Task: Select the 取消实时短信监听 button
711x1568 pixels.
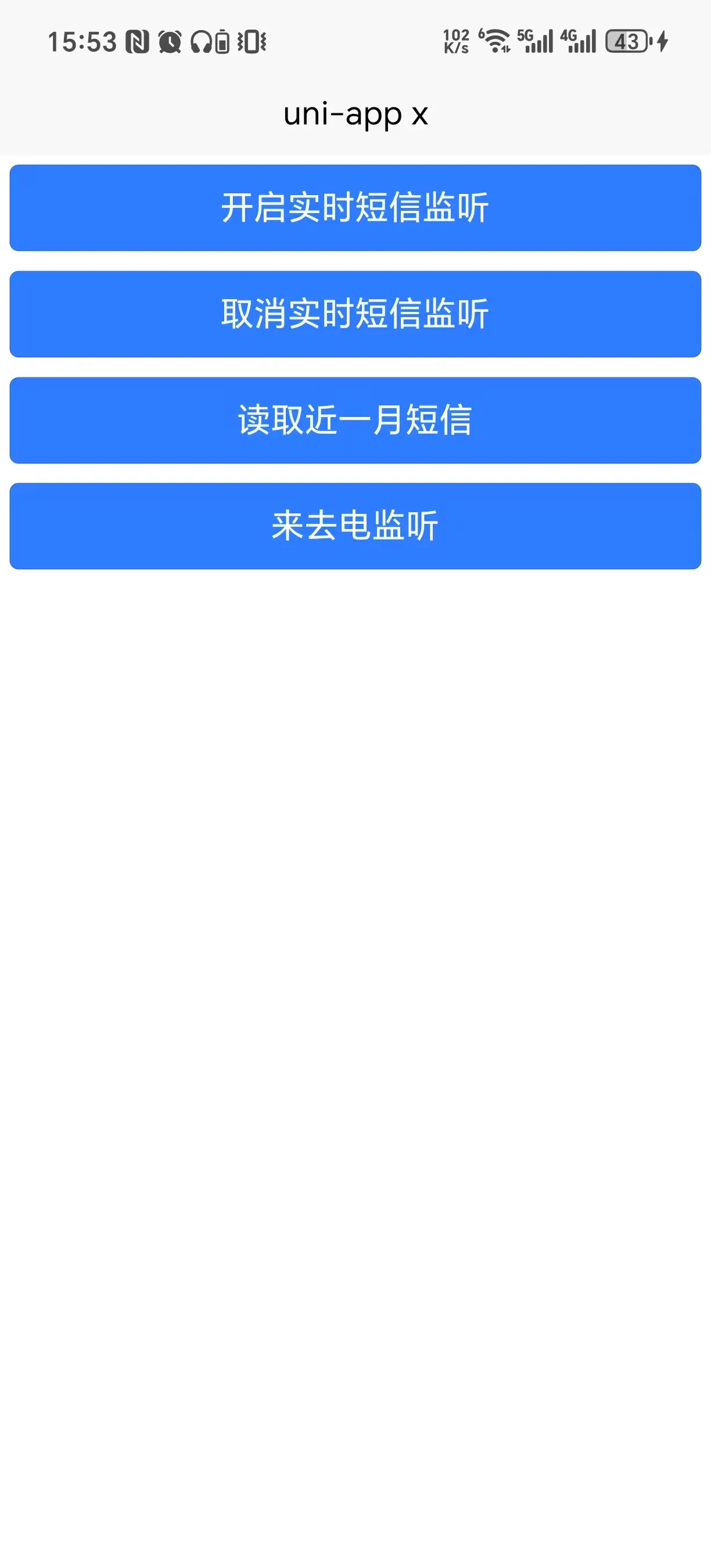Action: pos(355,314)
